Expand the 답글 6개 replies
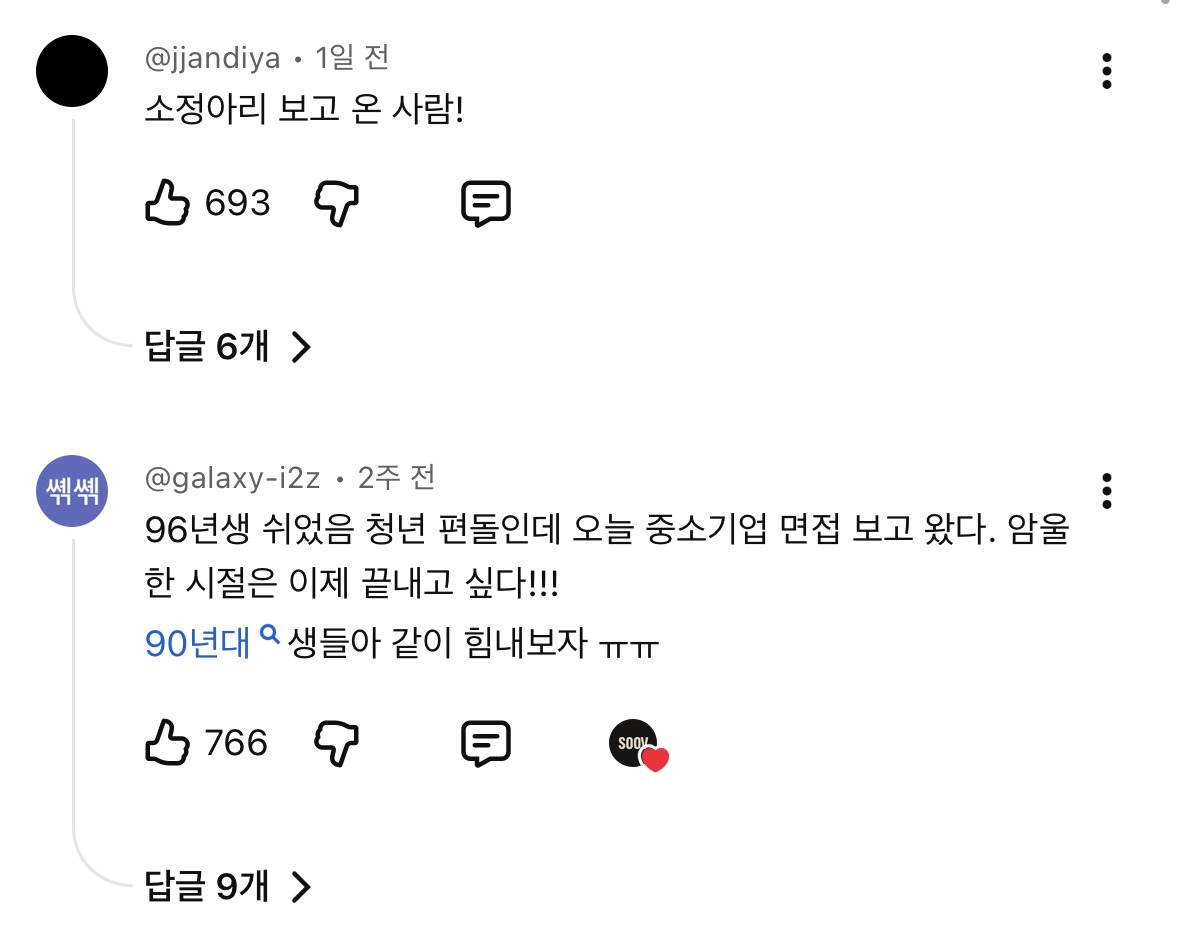 point(227,347)
